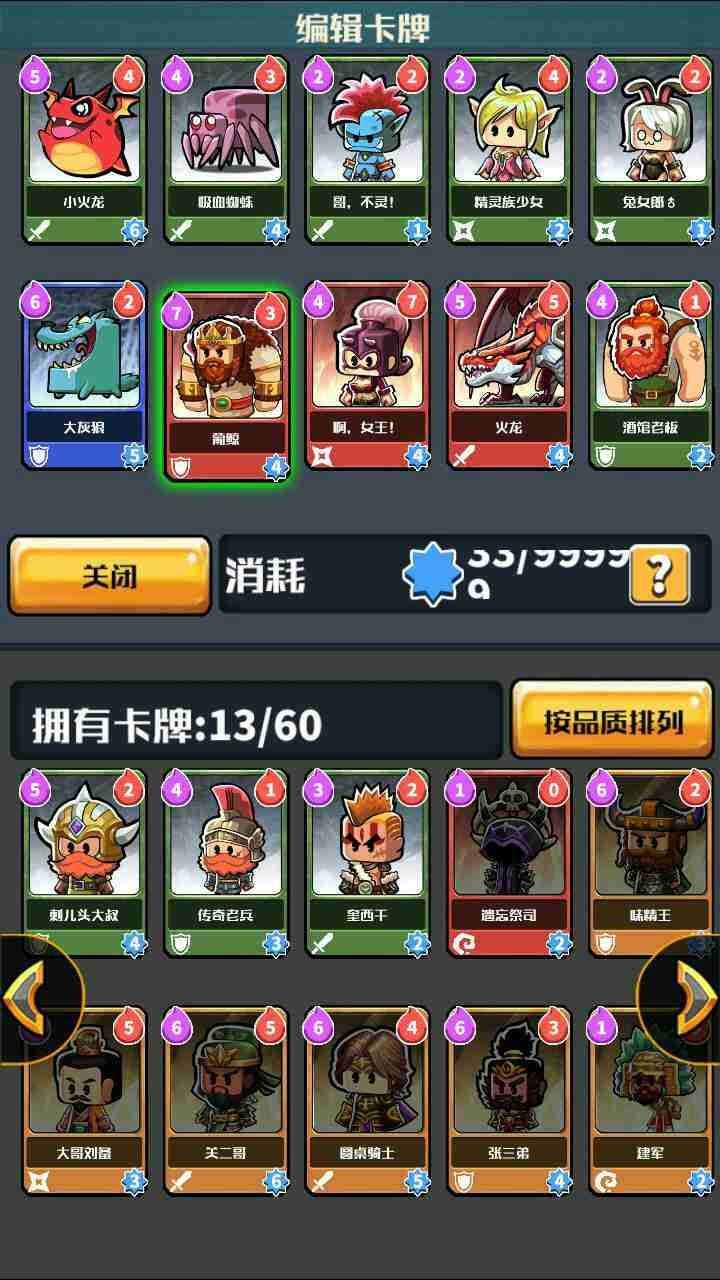
Task: Close the card editor with 关闭
Action: [109, 576]
